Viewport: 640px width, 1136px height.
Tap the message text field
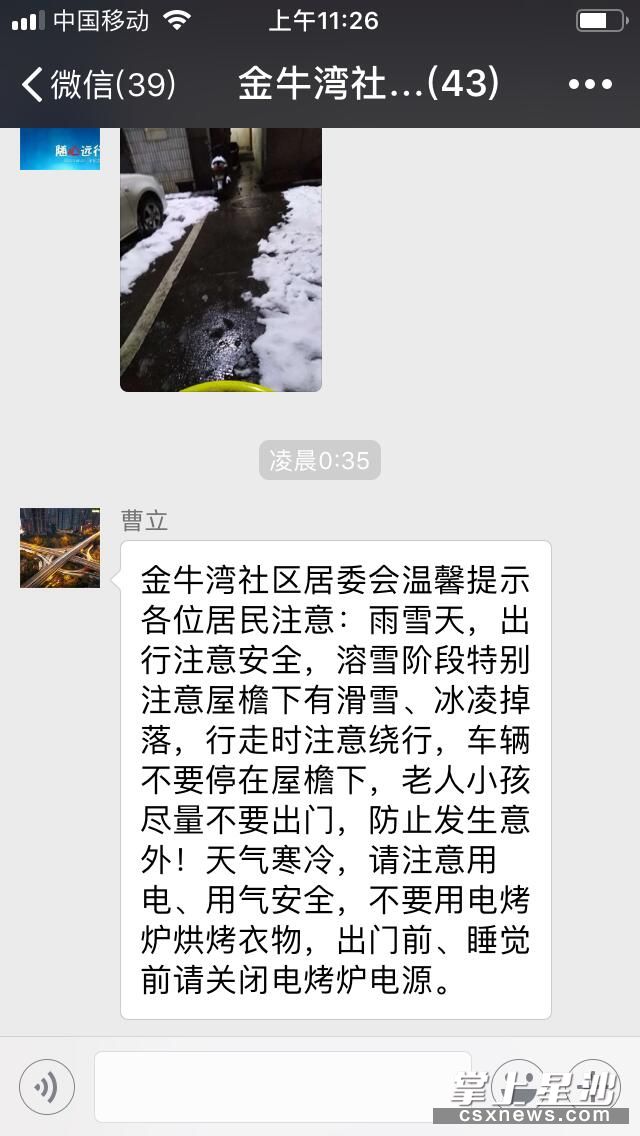pos(282,1086)
